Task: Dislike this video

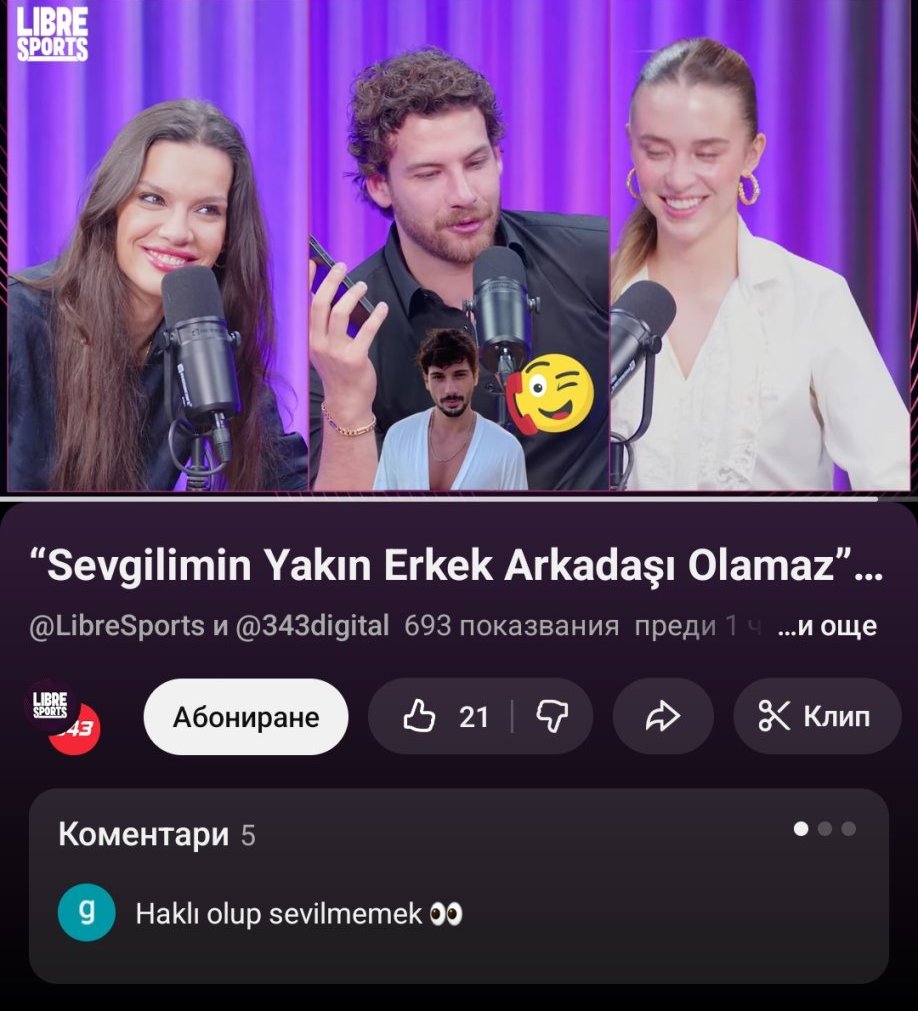Action: point(552,716)
